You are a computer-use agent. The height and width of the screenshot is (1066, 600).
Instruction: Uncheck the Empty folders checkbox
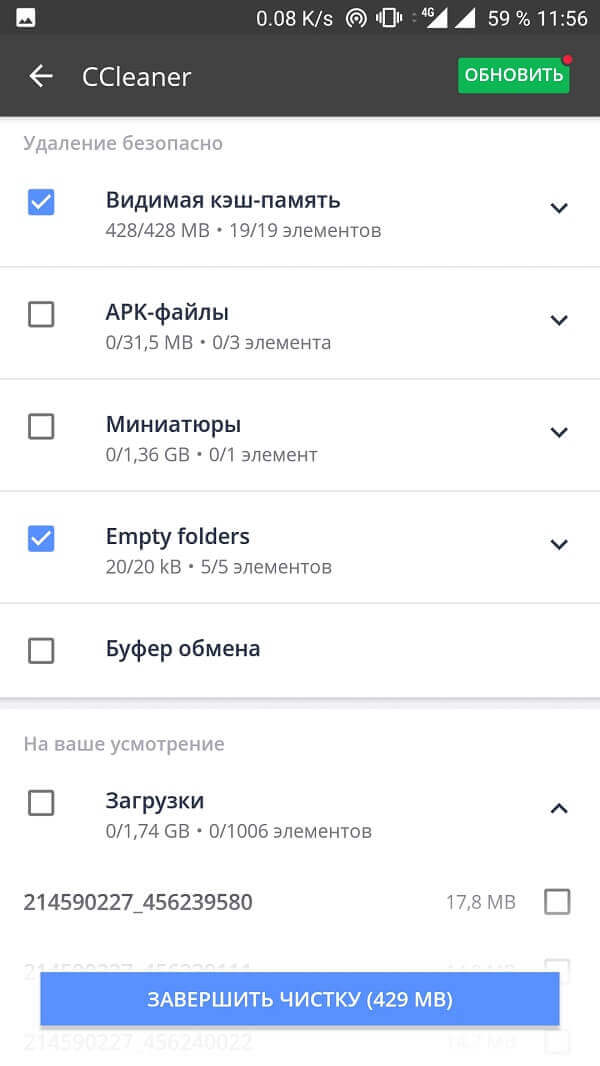click(41, 538)
